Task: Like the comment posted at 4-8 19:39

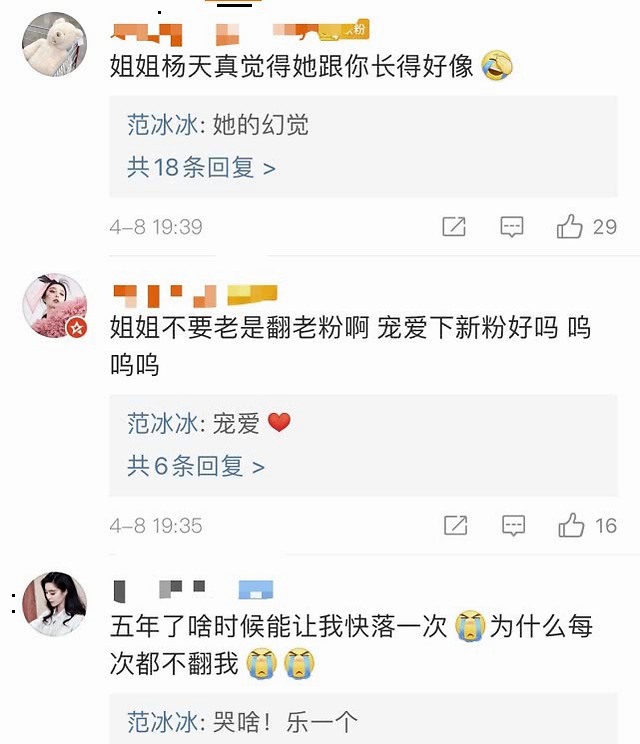Action: pyautogui.click(x=570, y=227)
